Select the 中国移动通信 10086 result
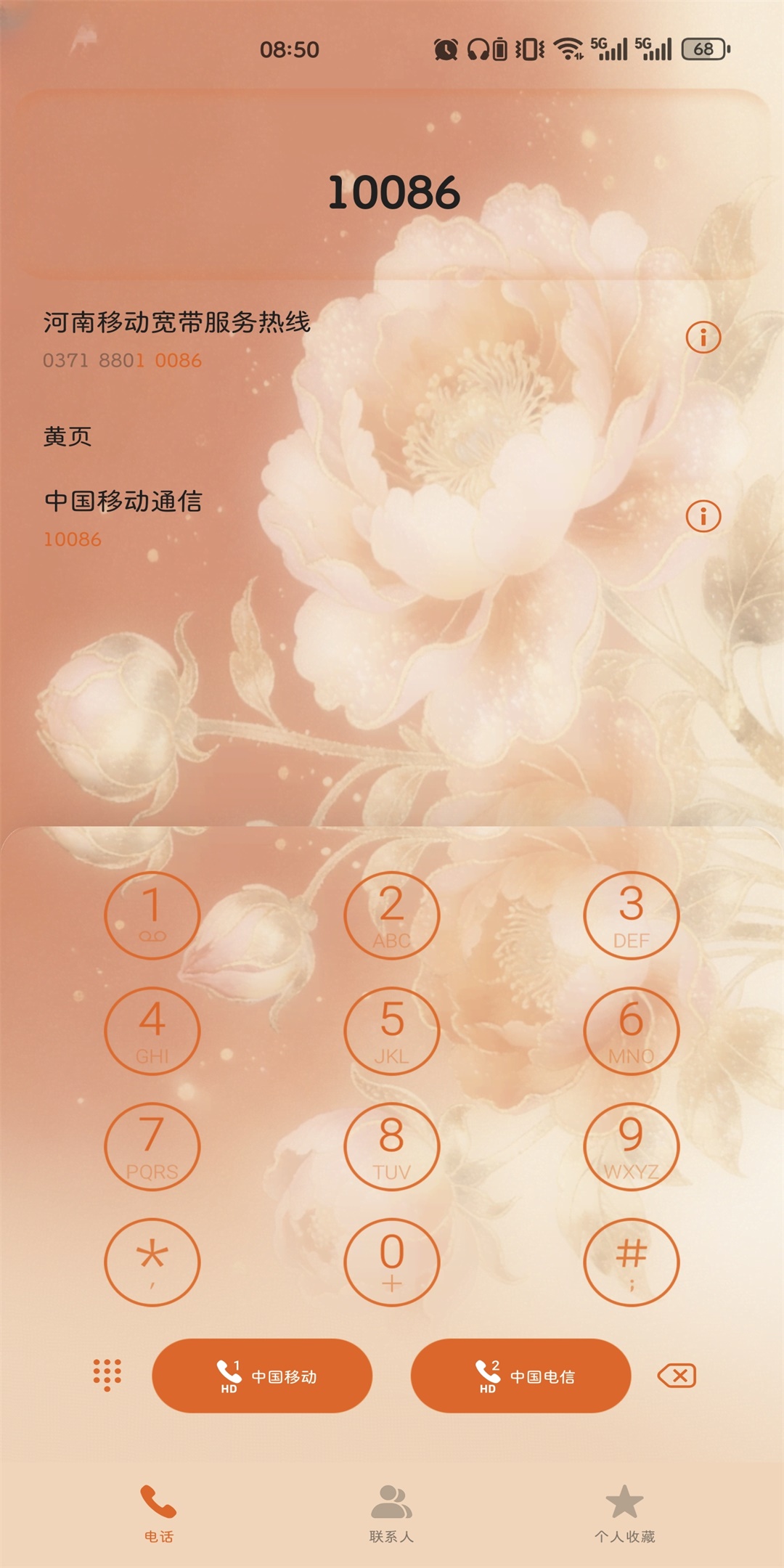The image size is (784, 1568). (x=290, y=518)
